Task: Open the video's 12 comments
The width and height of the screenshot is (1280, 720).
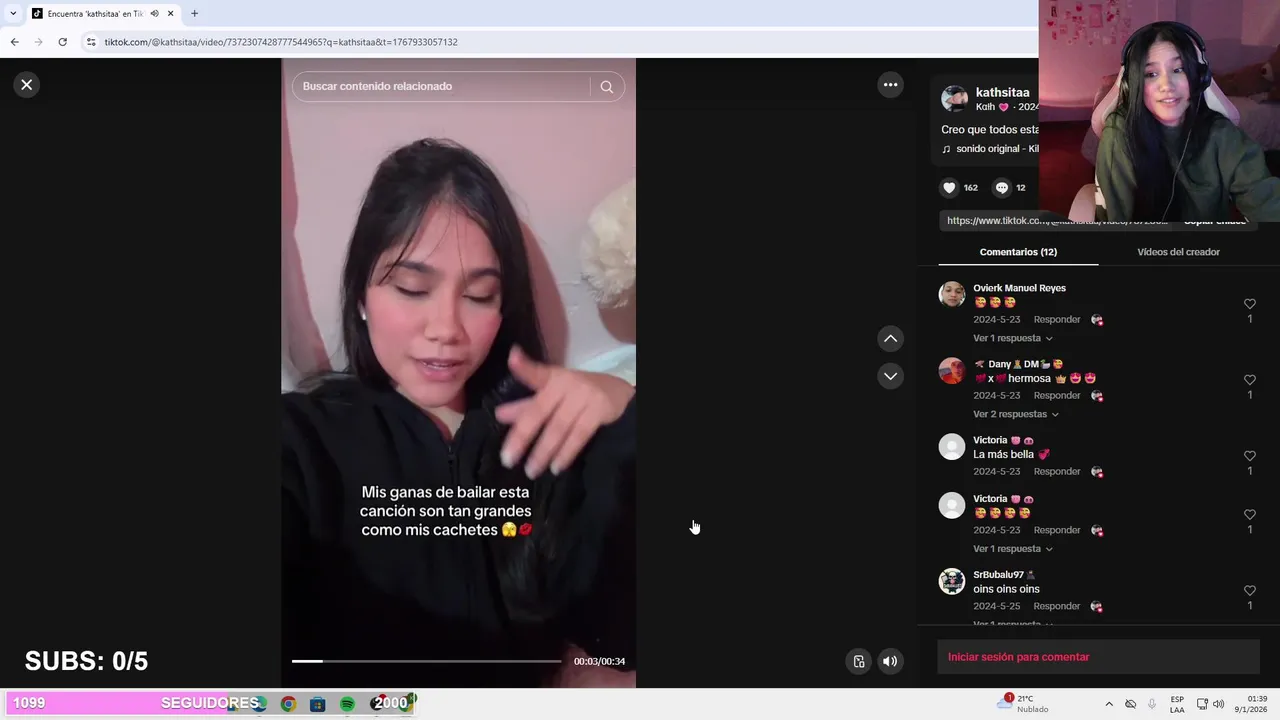Action: tap(1002, 187)
